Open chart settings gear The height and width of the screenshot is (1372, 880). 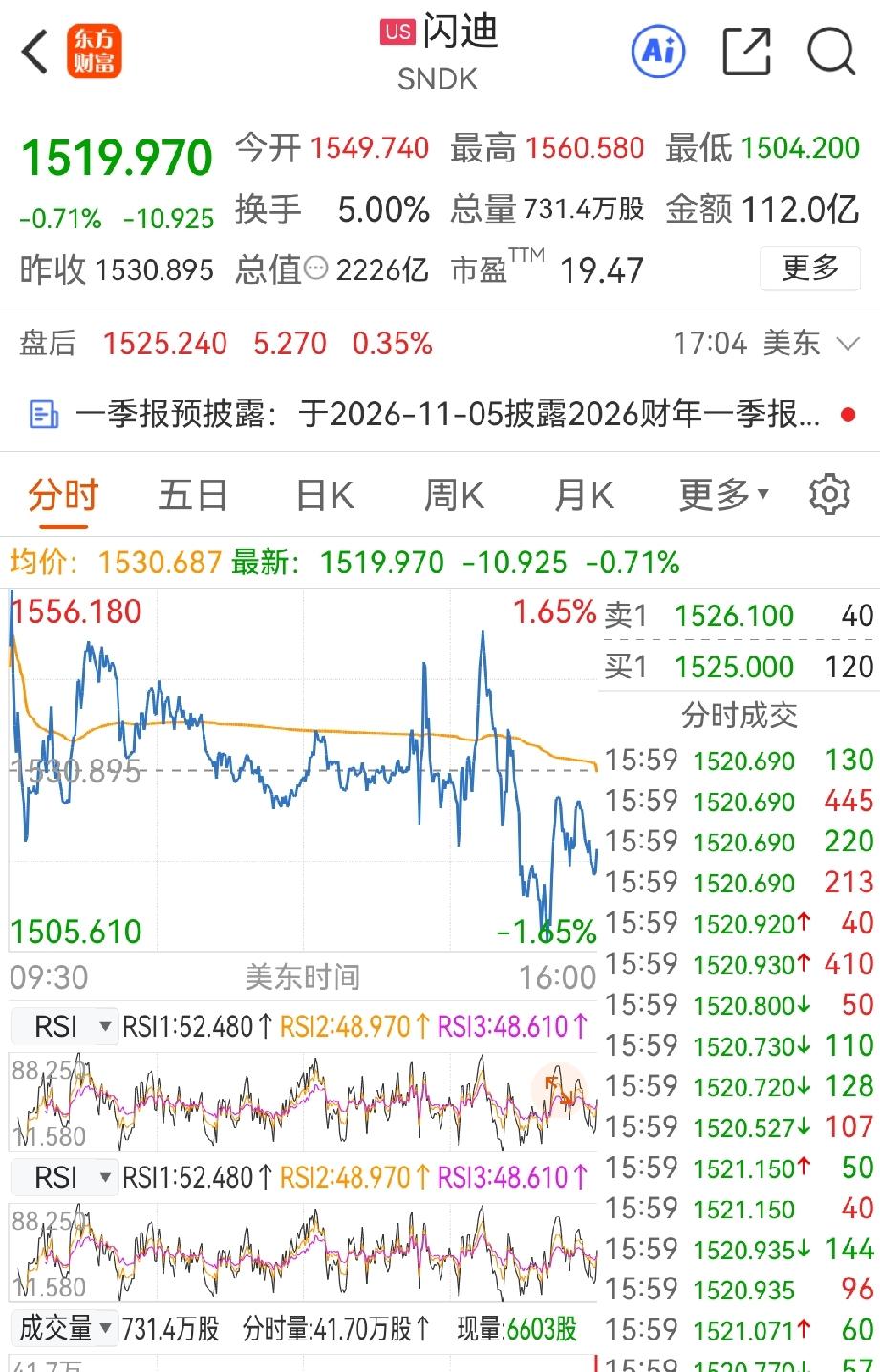click(x=829, y=494)
